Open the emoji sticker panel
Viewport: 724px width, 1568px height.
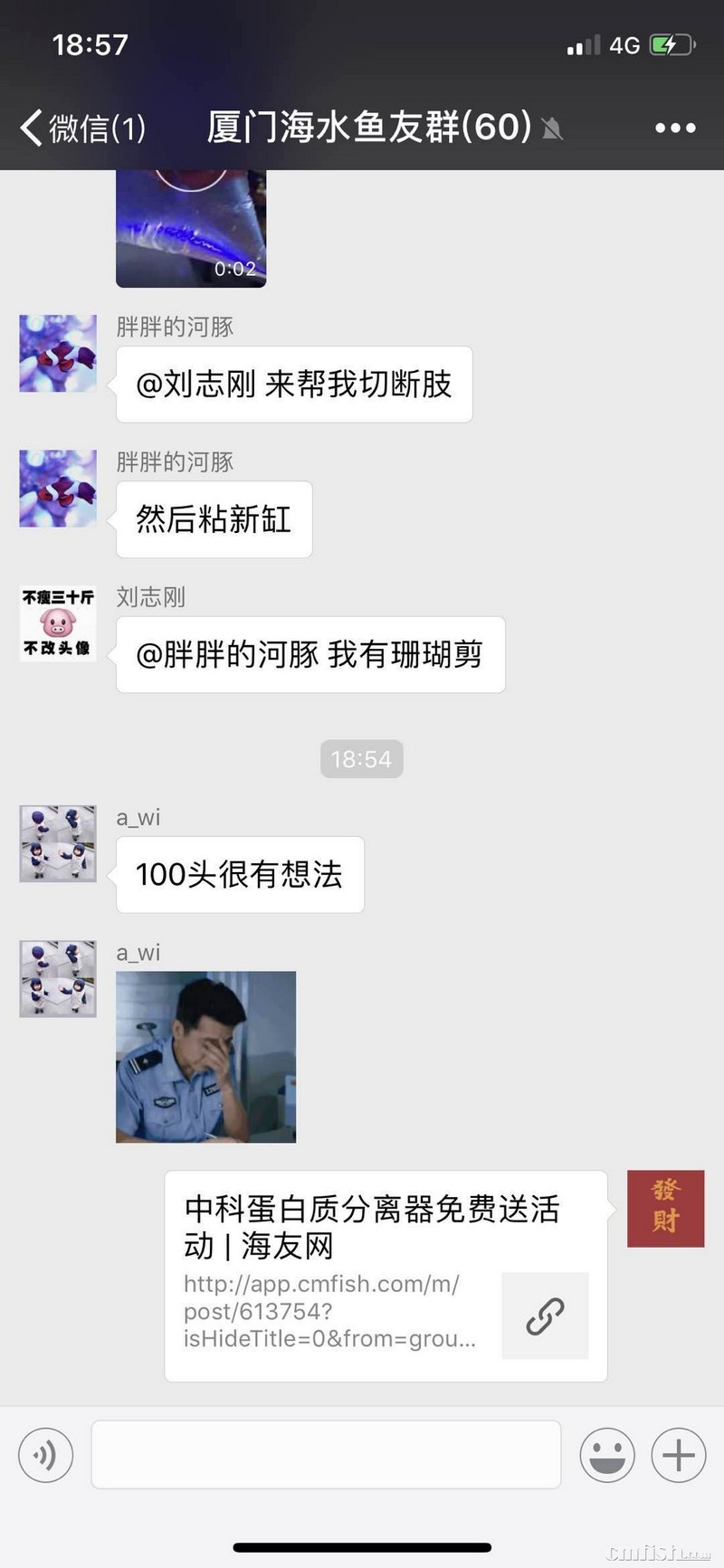point(606,1455)
